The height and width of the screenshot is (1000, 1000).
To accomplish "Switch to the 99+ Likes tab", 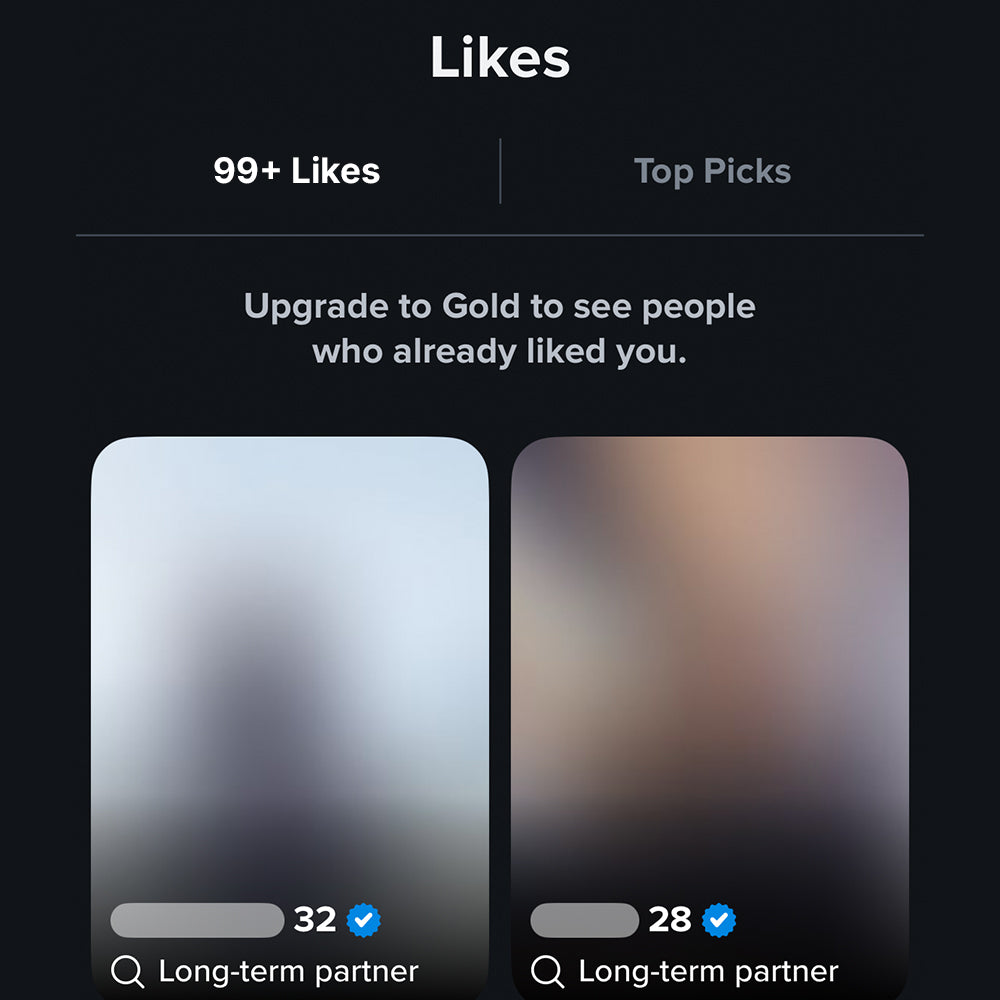I will click(296, 171).
